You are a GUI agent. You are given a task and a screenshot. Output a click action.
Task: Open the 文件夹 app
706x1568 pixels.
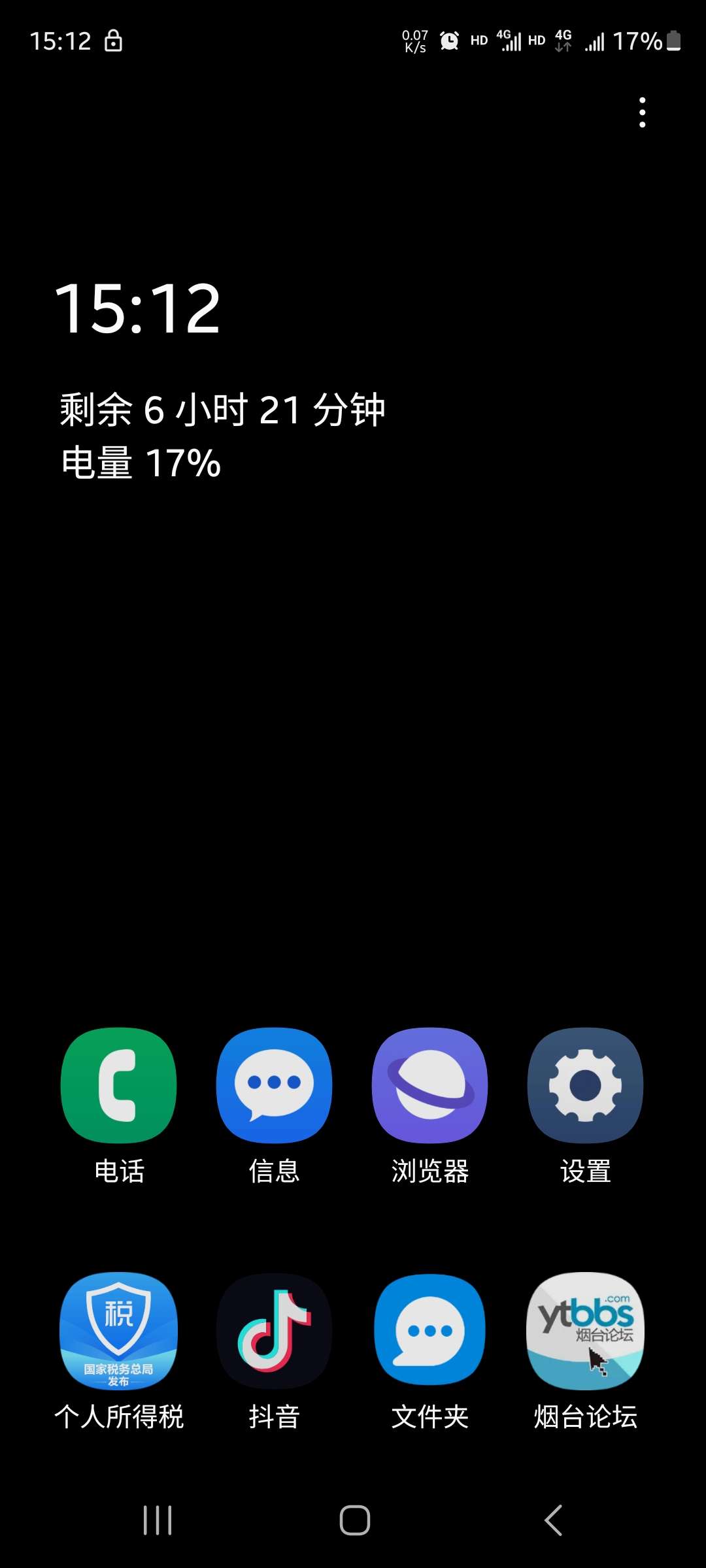tap(429, 1331)
